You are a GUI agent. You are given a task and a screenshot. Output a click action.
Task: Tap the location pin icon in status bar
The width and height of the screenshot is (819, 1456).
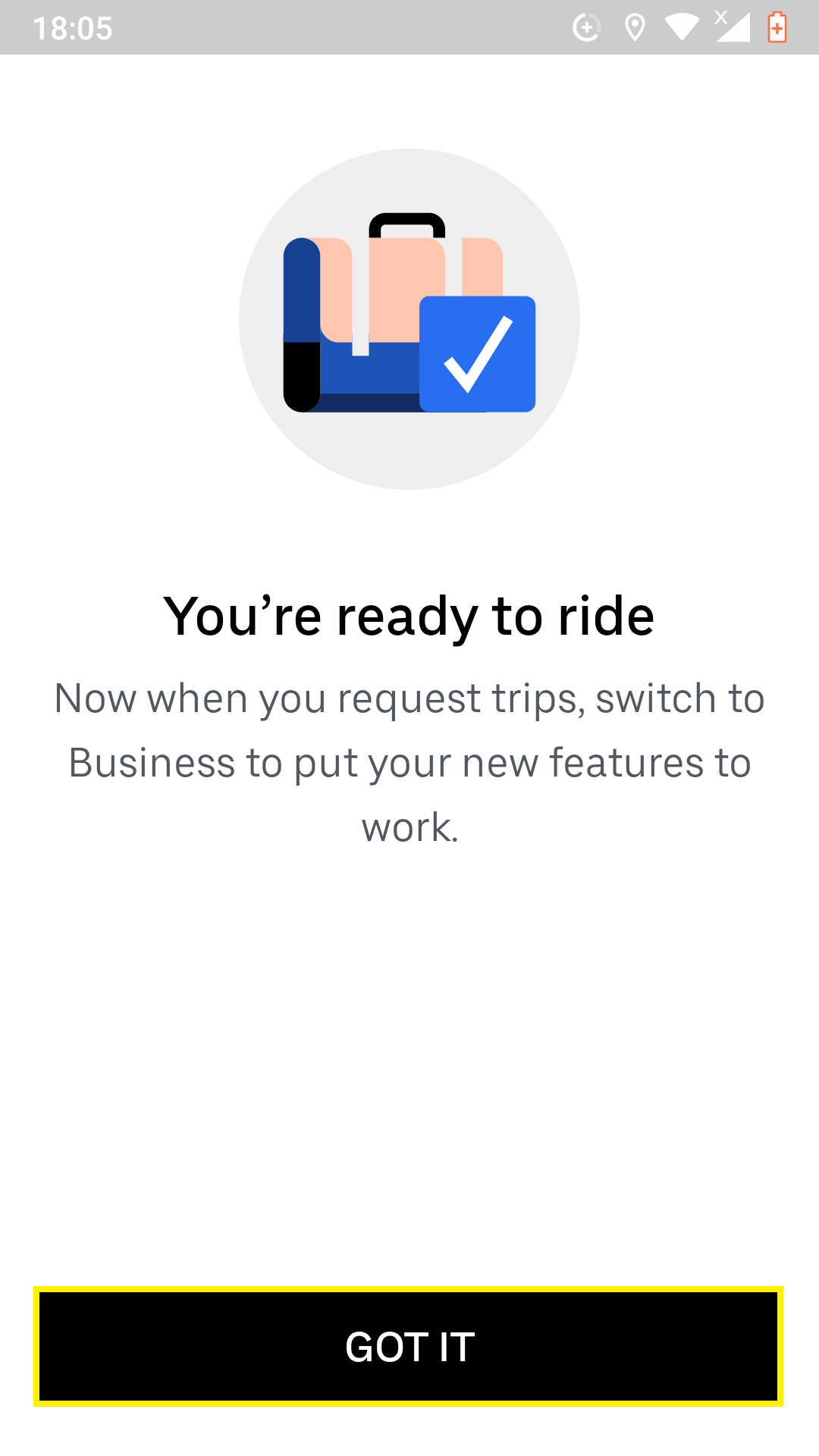coord(634,27)
